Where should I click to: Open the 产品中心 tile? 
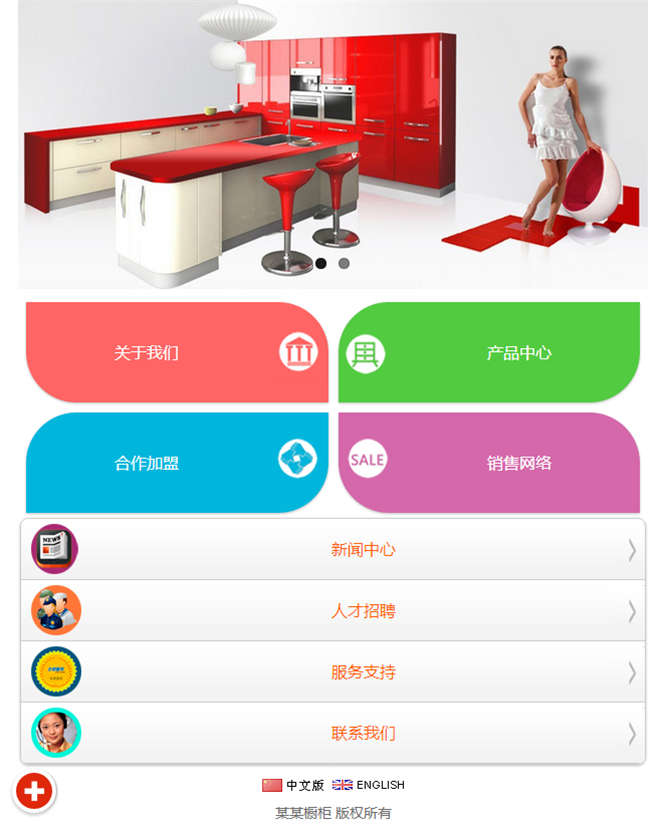coord(489,353)
